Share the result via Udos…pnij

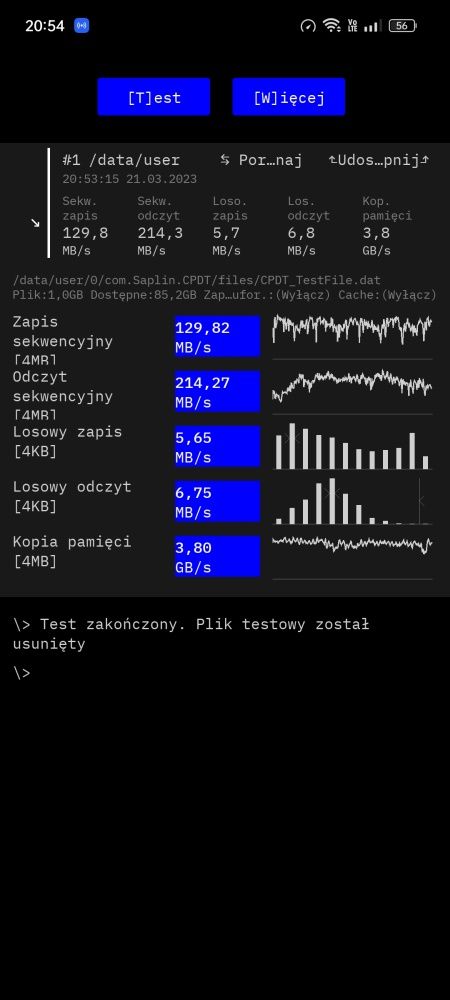[379, 160]
